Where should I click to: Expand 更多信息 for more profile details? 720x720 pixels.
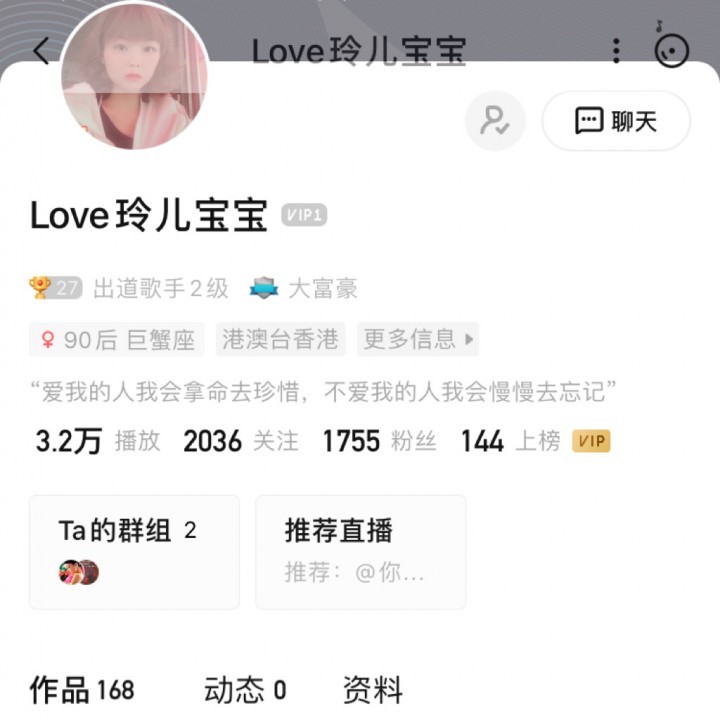click(x=419, y=340)
